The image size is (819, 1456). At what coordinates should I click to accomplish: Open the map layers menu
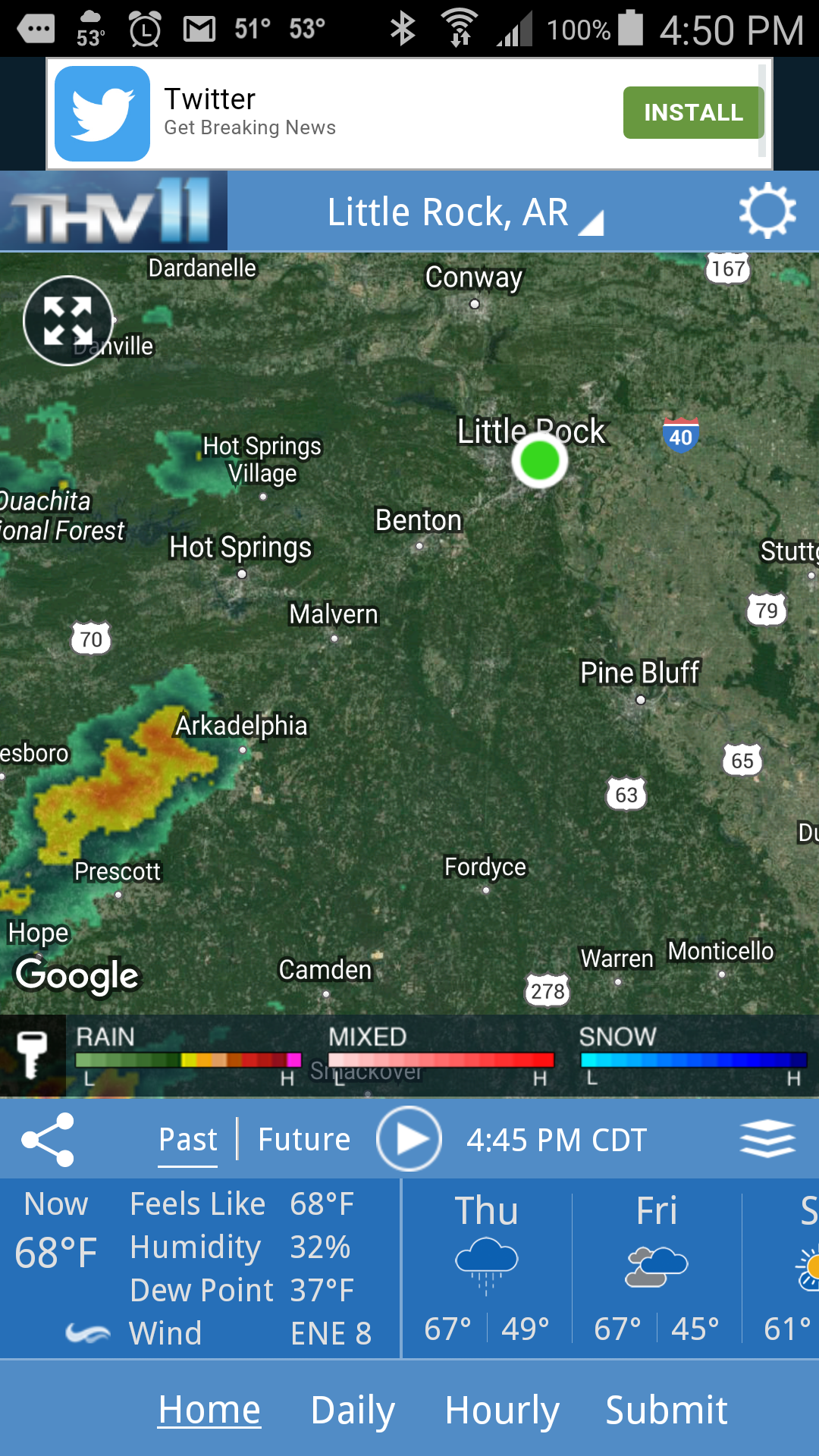coord(767,1139)
